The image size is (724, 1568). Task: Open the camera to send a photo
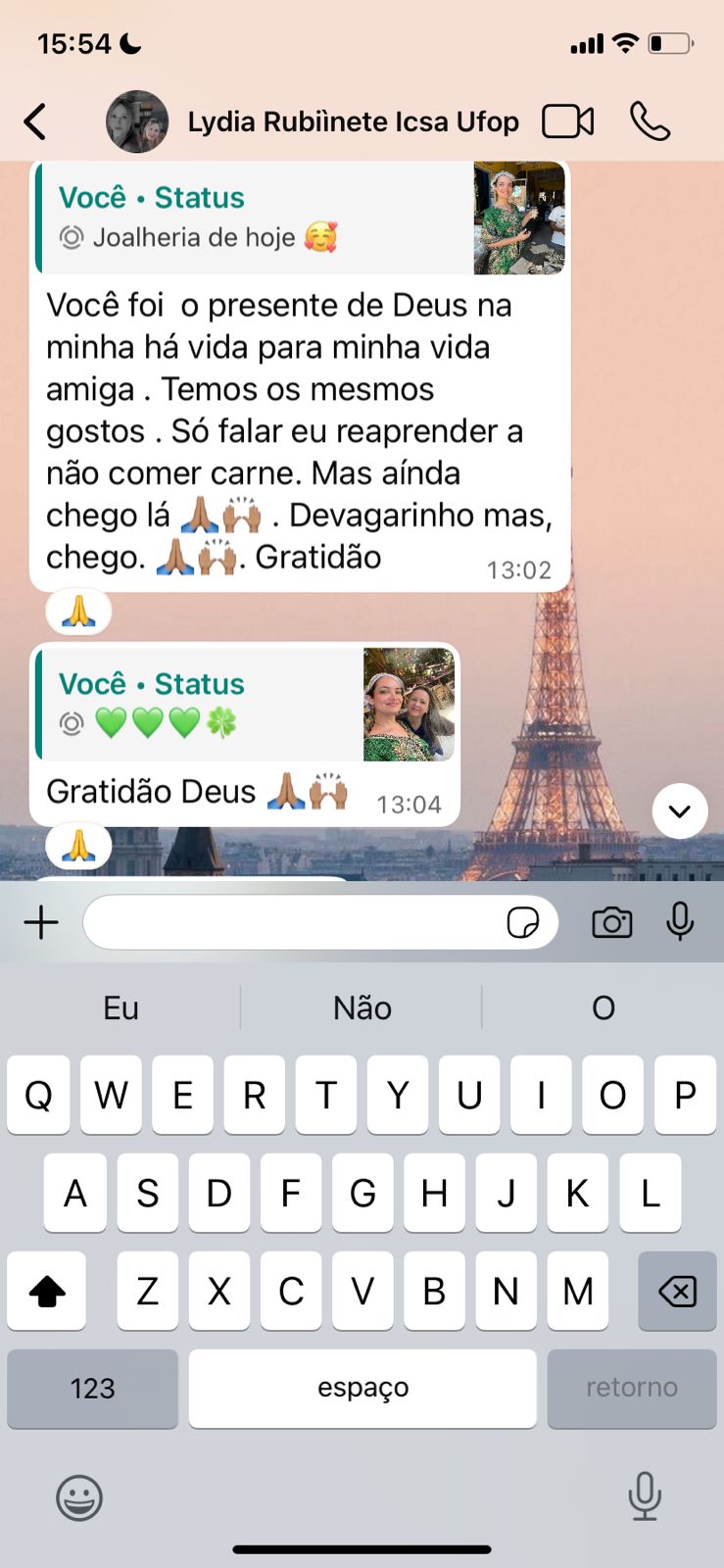point(612,922)
